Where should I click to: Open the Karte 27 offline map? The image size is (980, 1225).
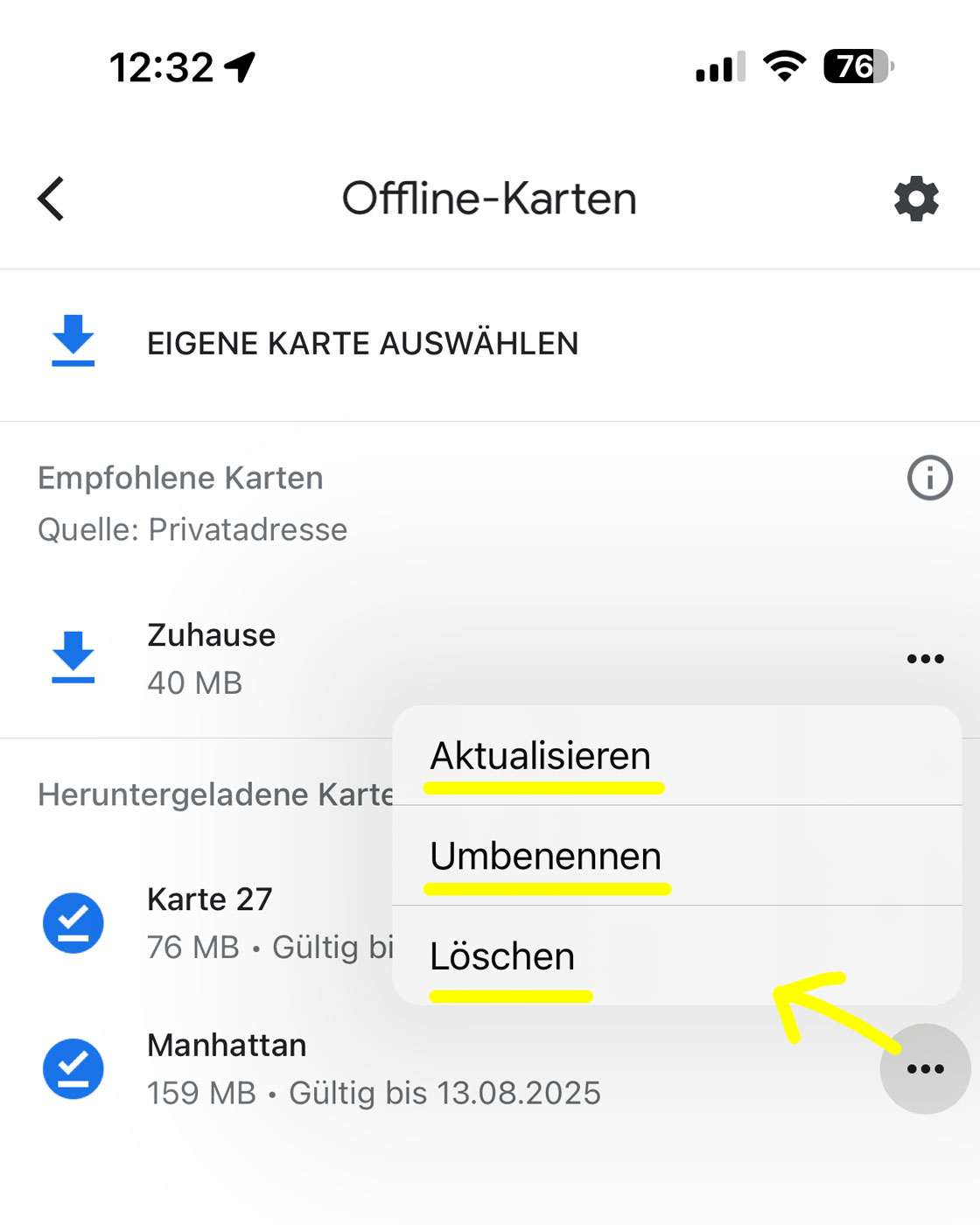(x=210, y=922)
